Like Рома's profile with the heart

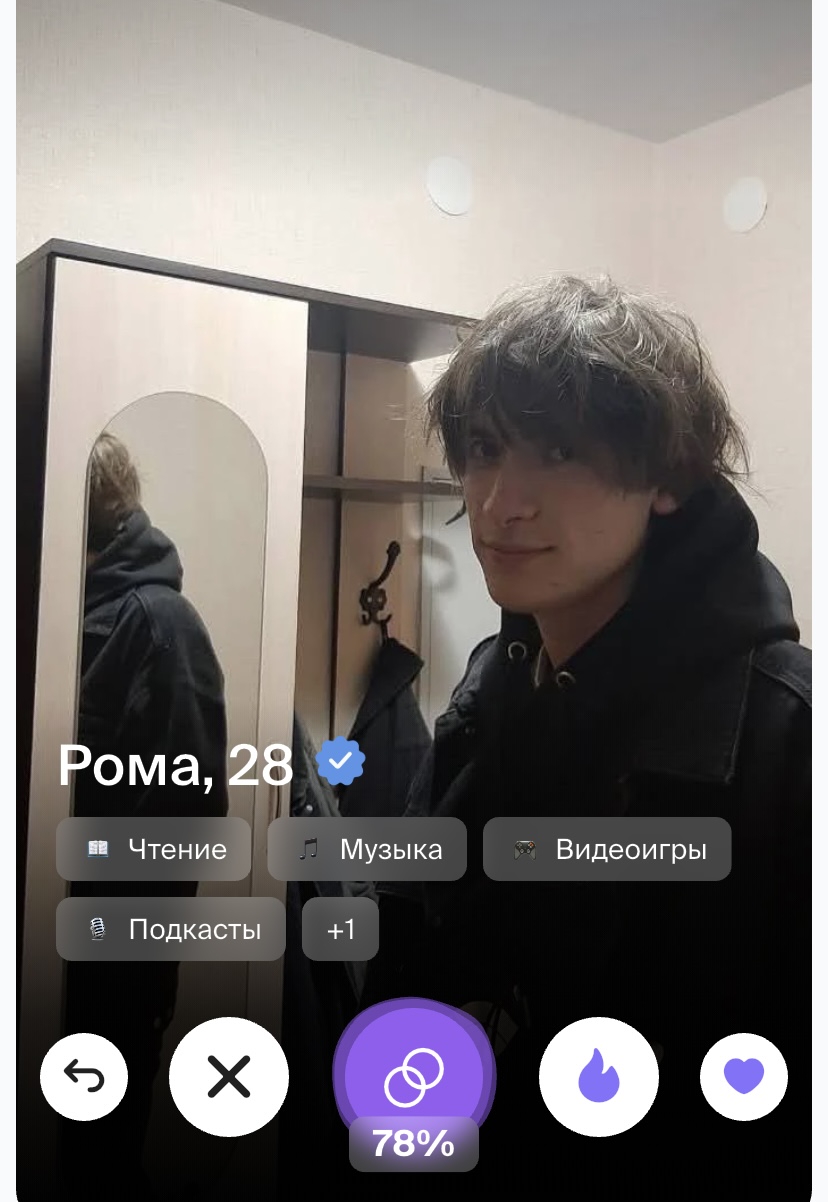click(744, 1077)
